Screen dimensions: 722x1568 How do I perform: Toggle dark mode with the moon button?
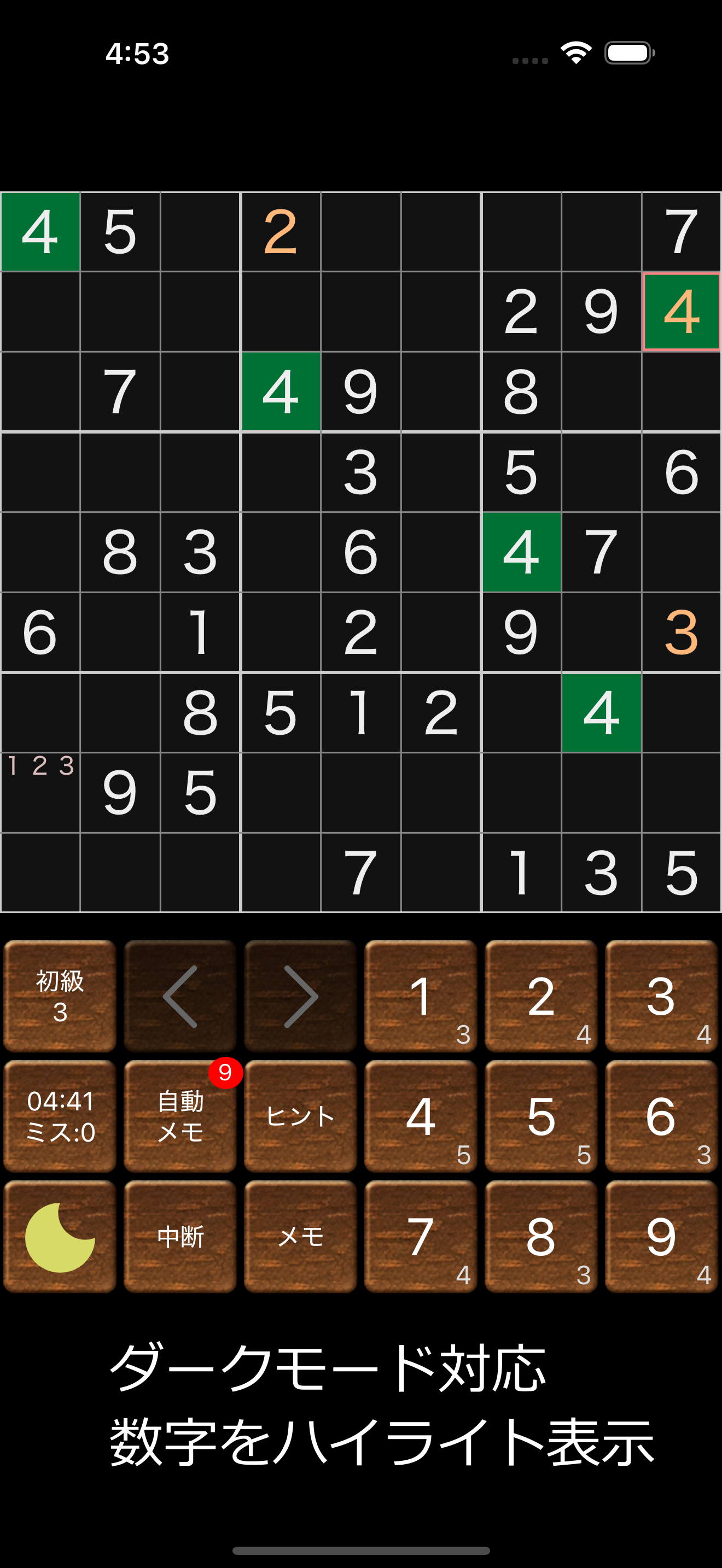point(60,1237)
